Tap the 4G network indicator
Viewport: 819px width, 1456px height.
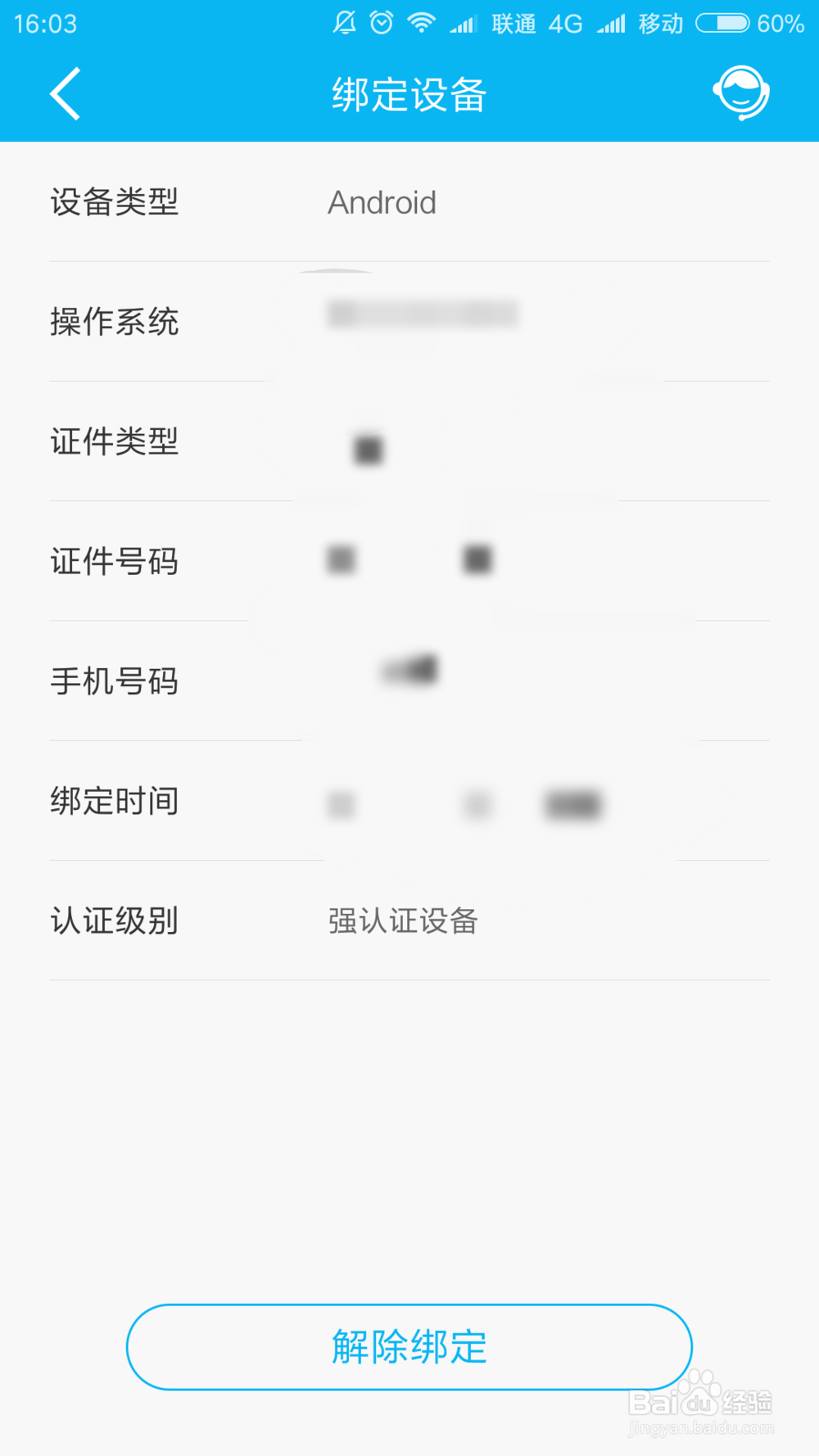[x=567, y=23]
